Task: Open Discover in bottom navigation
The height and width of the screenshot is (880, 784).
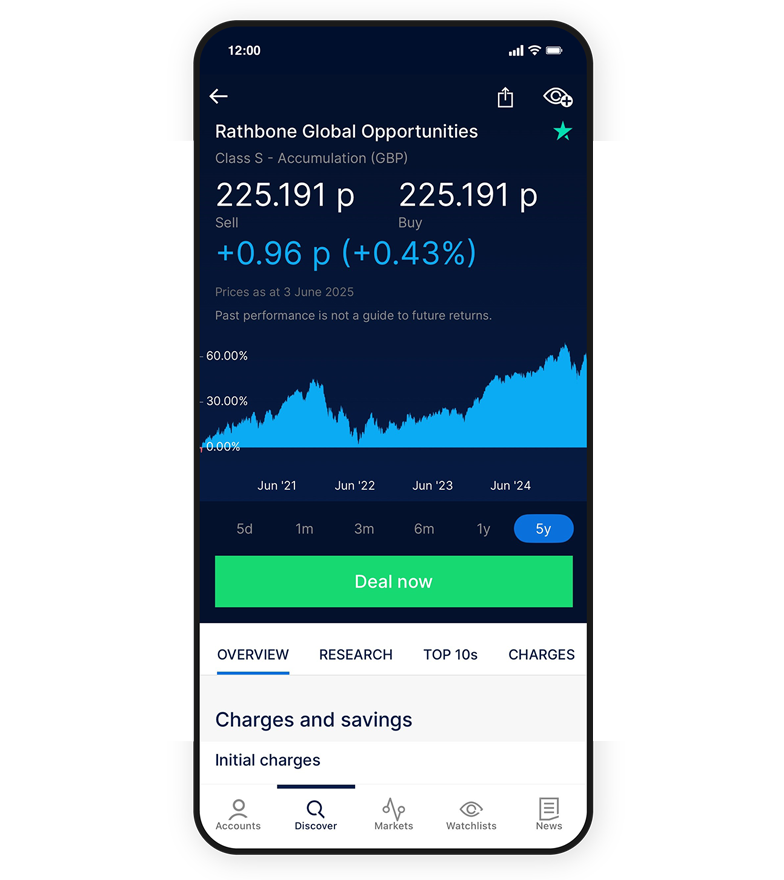Action: 315,814
